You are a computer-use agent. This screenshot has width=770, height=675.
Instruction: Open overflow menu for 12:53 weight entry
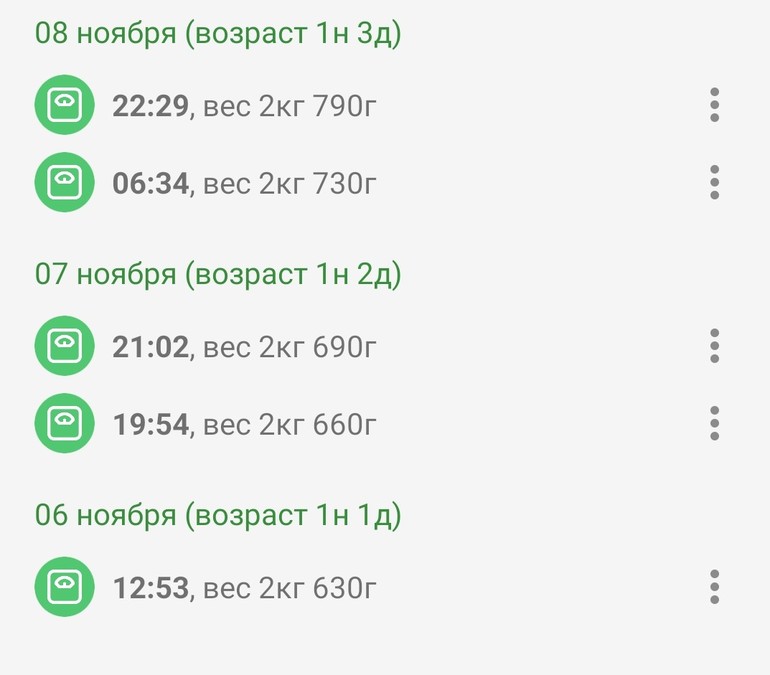(x=714, y=587)
